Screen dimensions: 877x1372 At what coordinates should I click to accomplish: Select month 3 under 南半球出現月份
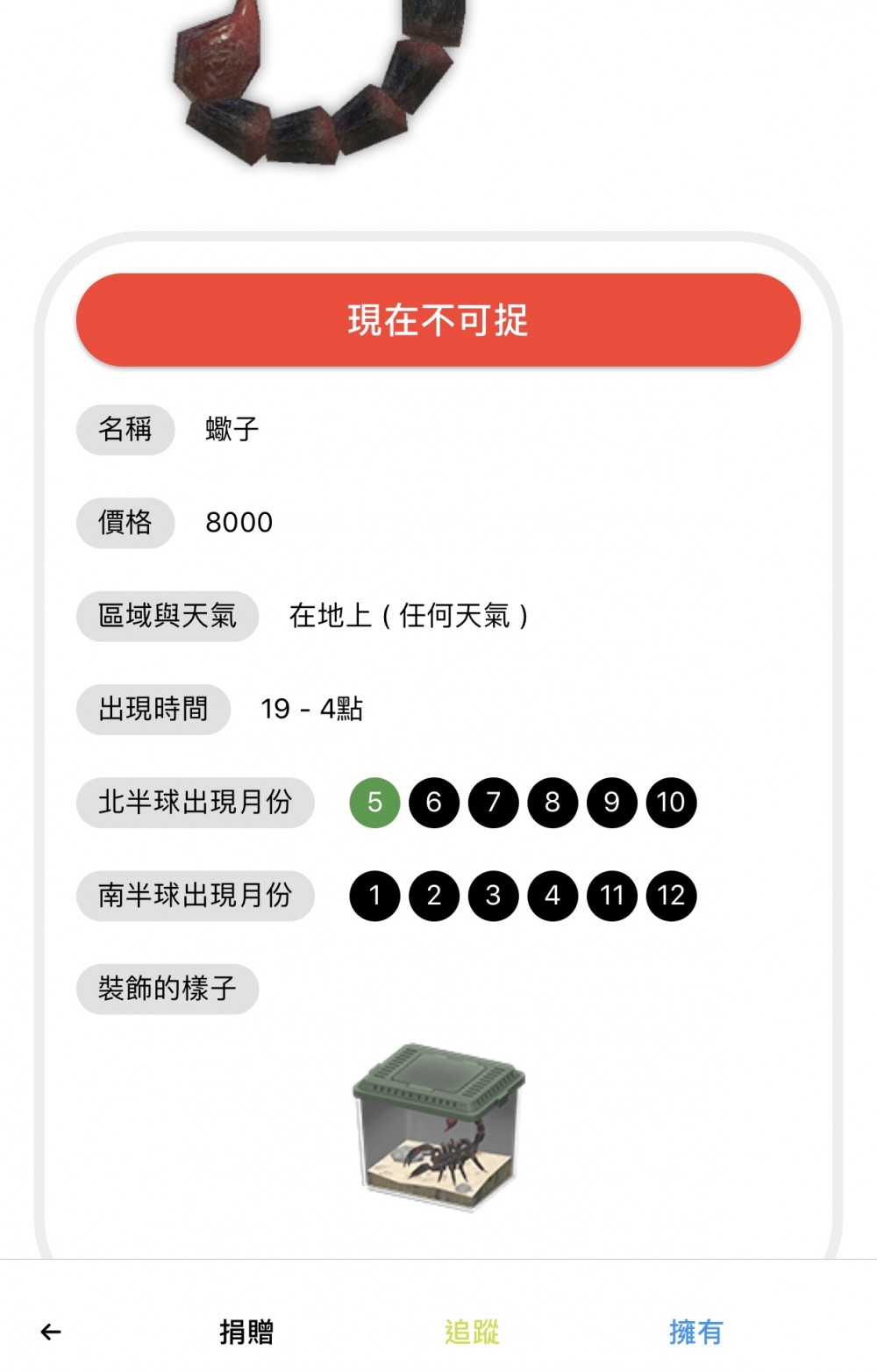(x=492, y=896)
